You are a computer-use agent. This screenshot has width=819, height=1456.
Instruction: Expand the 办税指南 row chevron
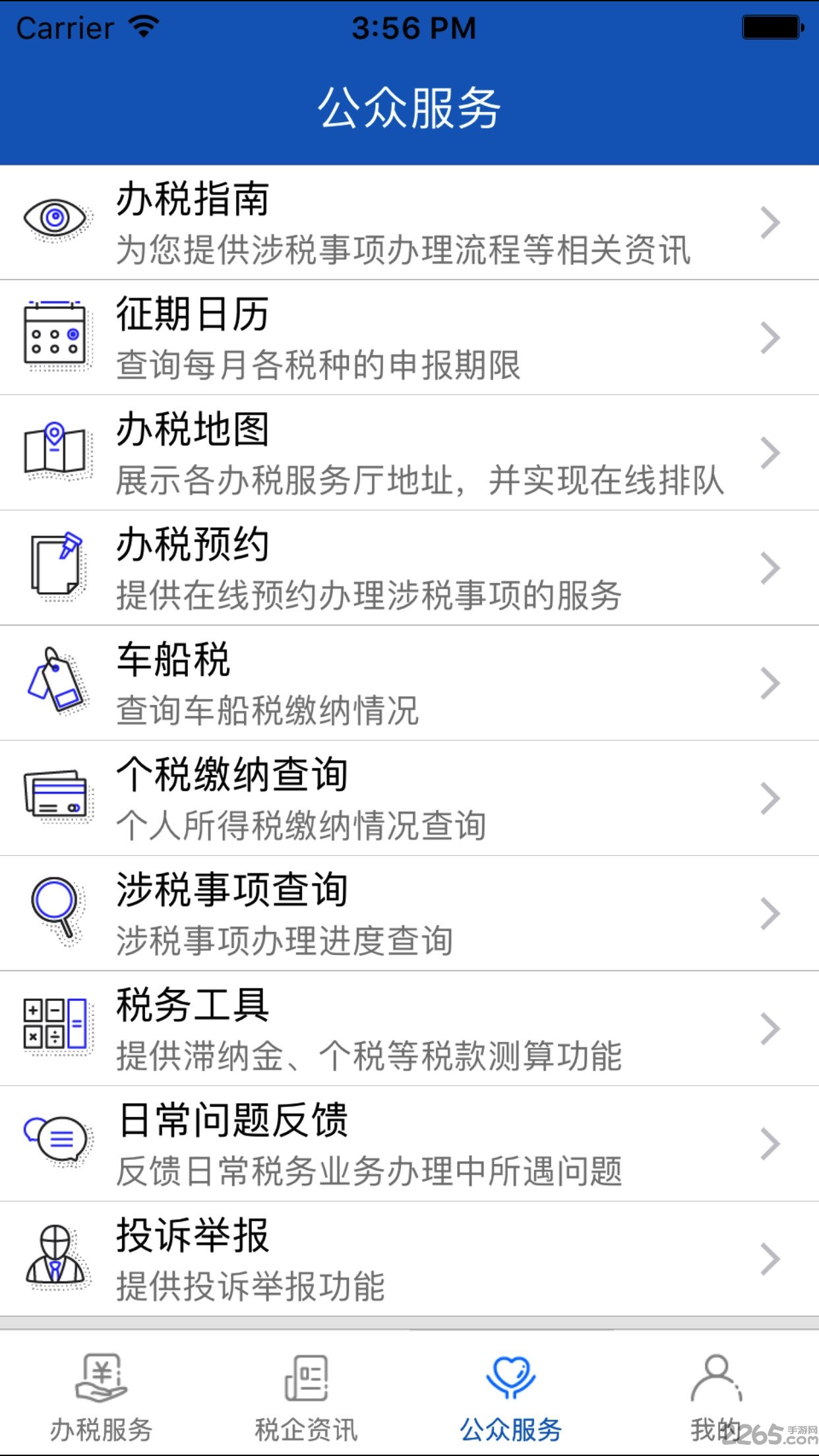click(770, 222)
